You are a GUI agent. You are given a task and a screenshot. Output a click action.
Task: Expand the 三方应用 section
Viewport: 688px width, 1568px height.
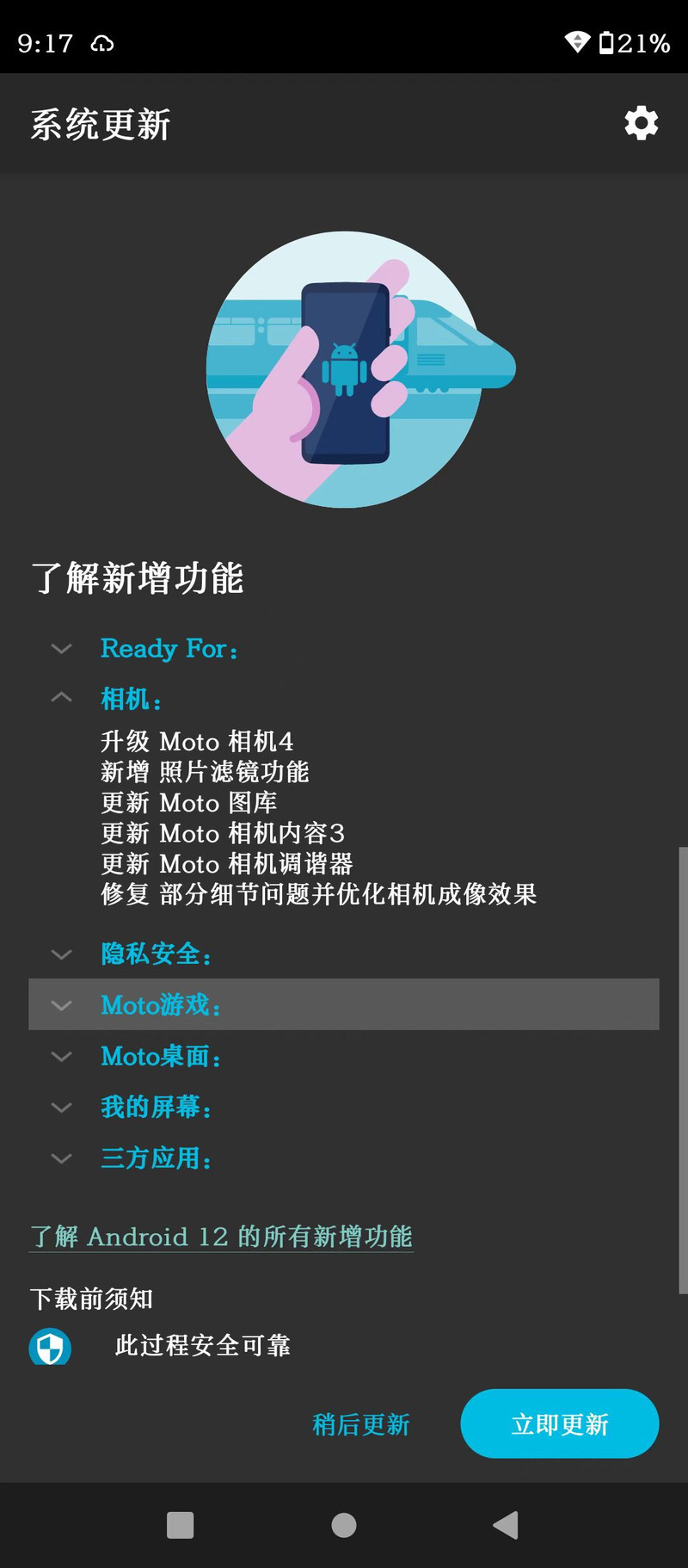pyautogui.click(x=156, y=1157)
